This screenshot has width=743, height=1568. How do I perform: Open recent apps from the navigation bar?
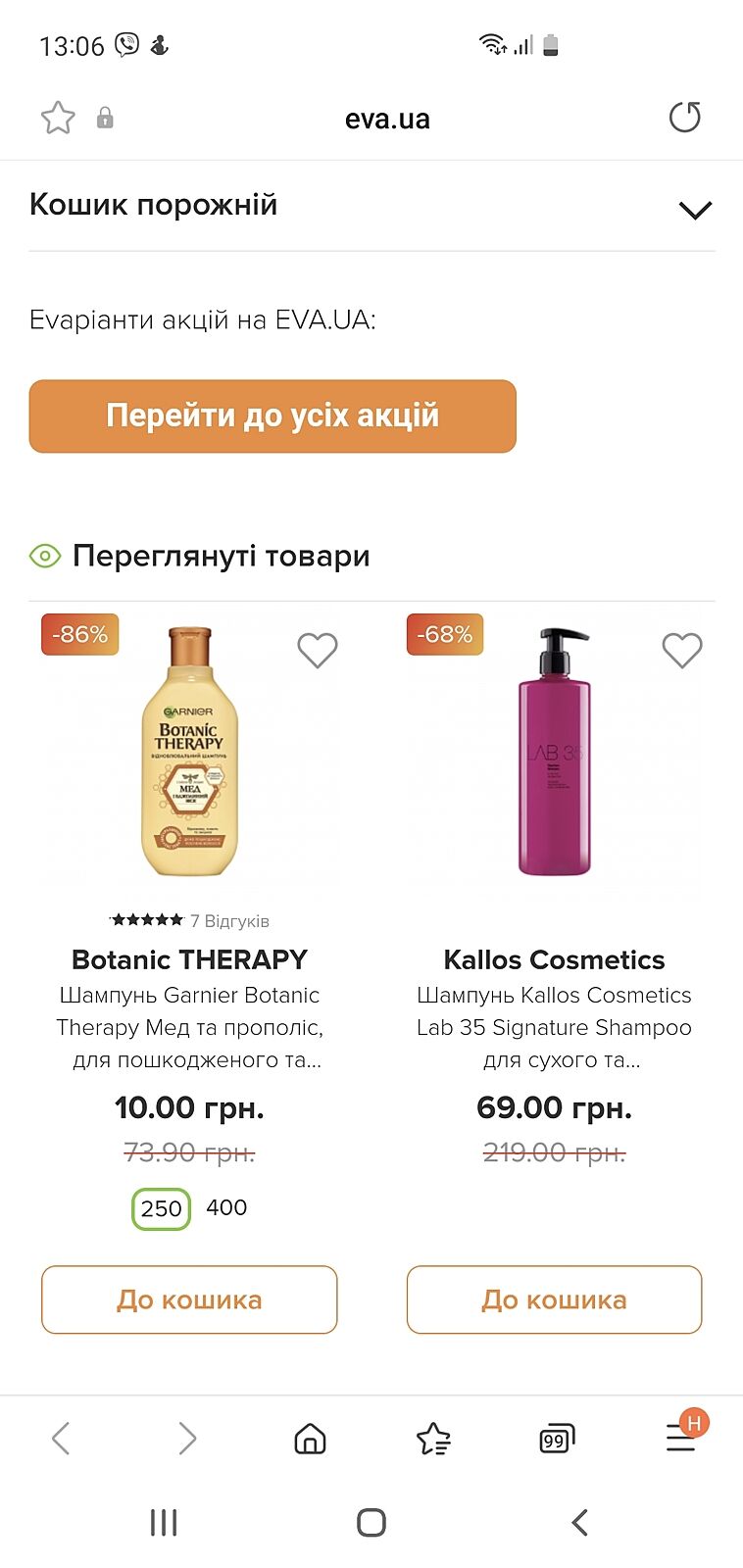(164, 1522)
